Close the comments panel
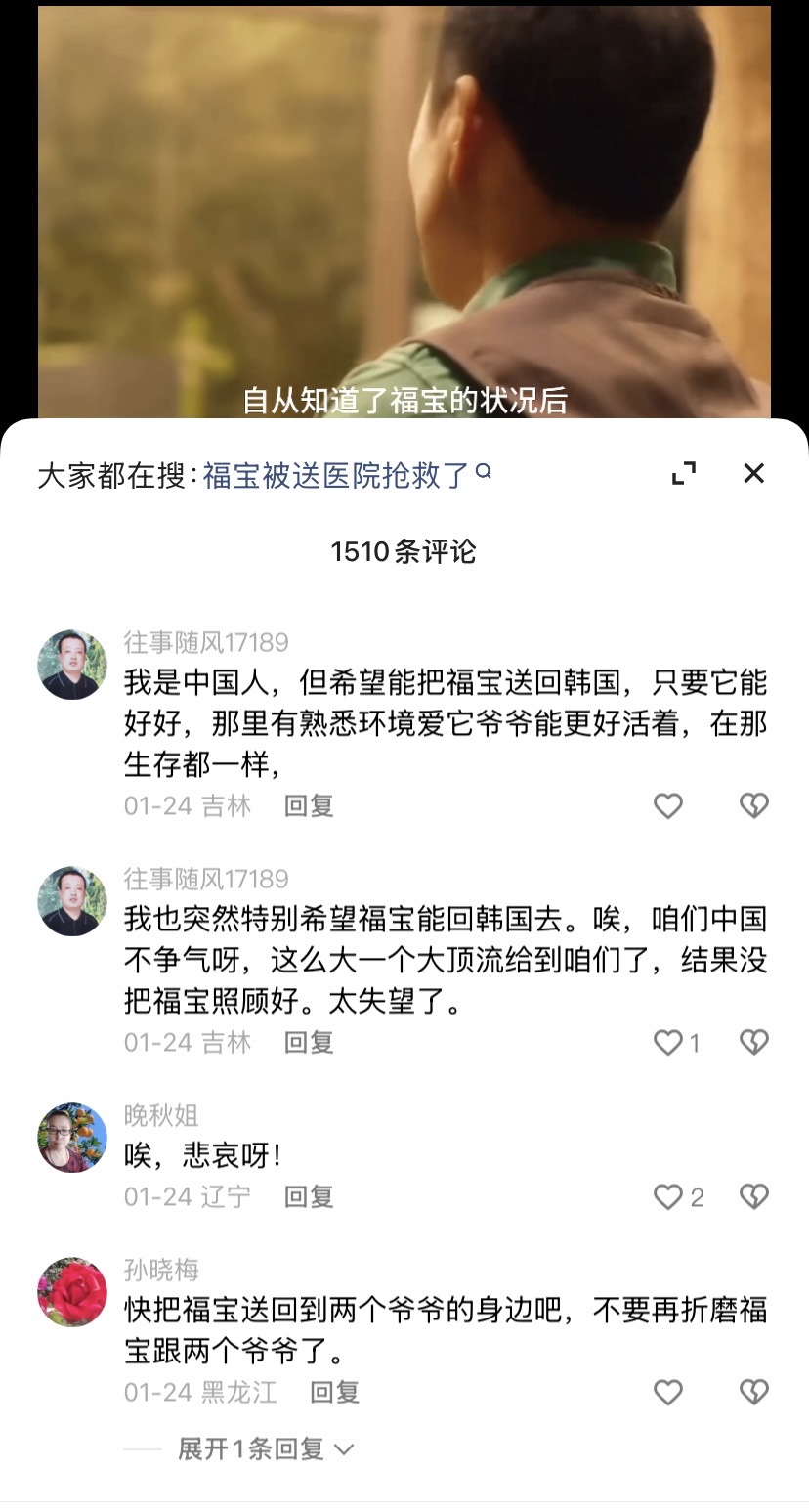 click(x=753, y=474)
